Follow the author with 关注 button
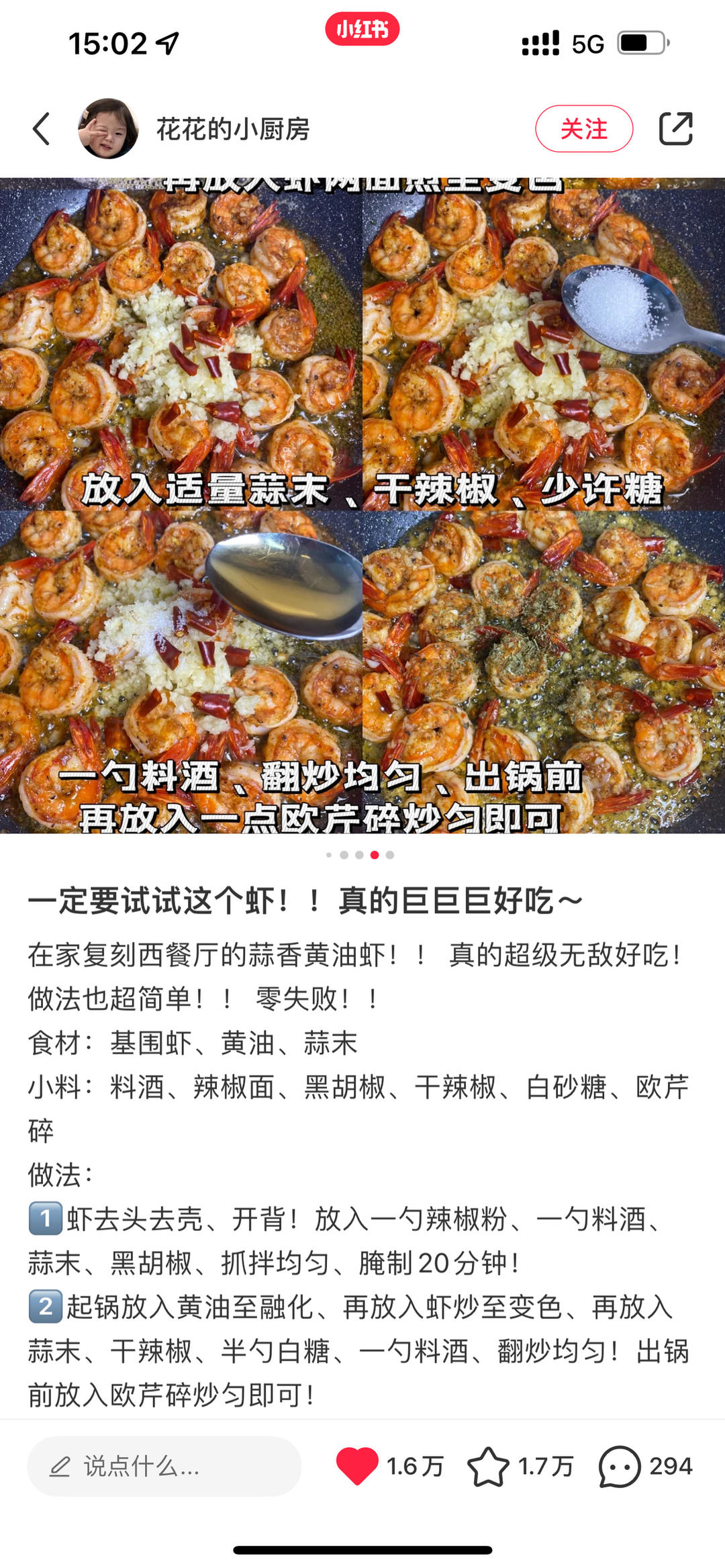 pos(583,129)
